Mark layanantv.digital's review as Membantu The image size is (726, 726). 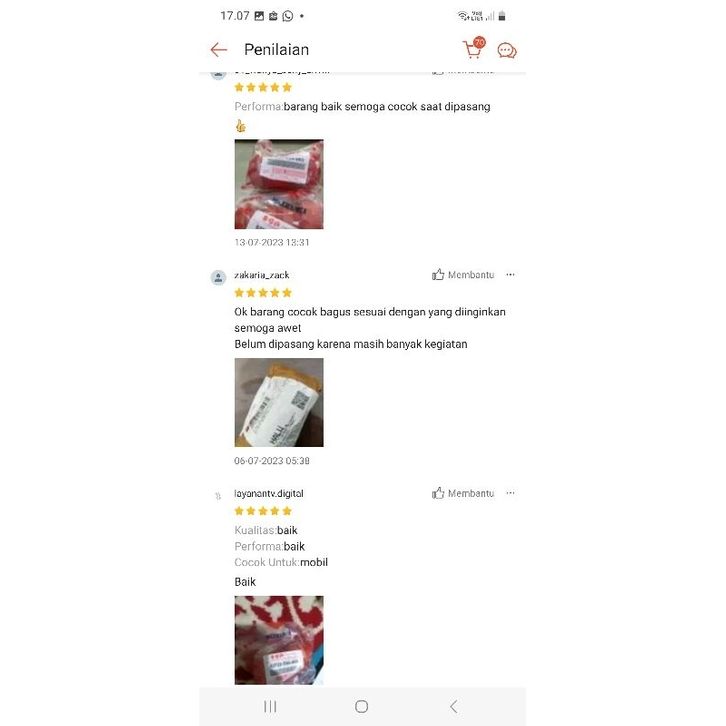[x=463, y=493]
